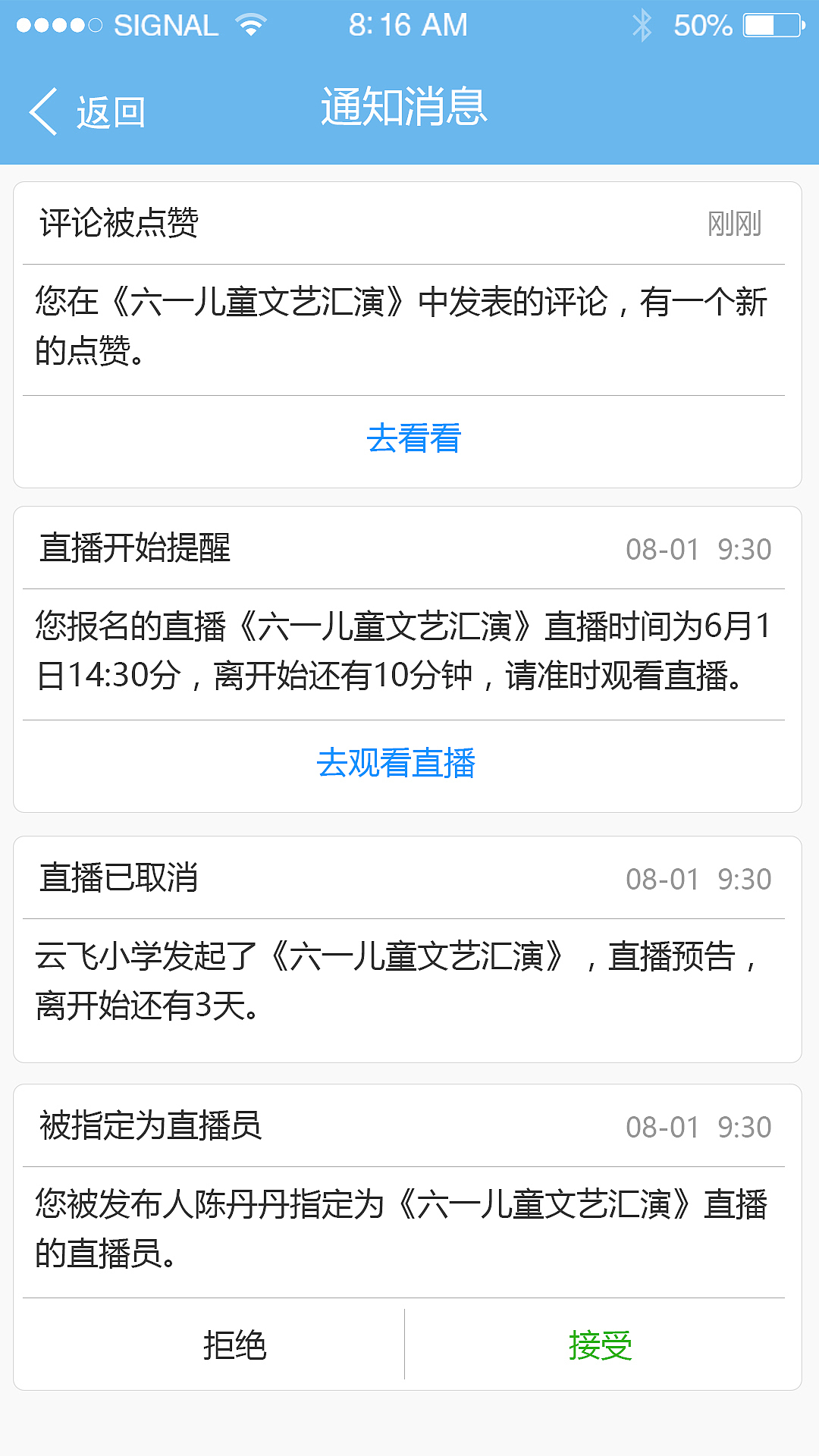Tap the 返回 back label
This screenshot has height=1456, width=819.
tap(111, 111)
